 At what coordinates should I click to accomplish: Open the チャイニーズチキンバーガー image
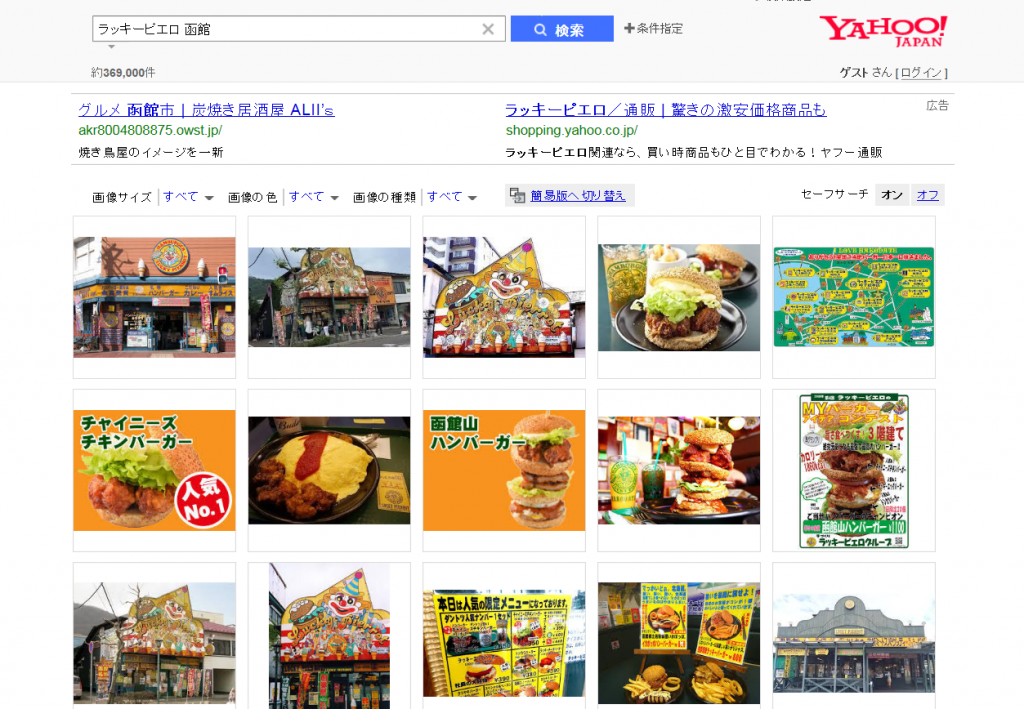point(154,470)
